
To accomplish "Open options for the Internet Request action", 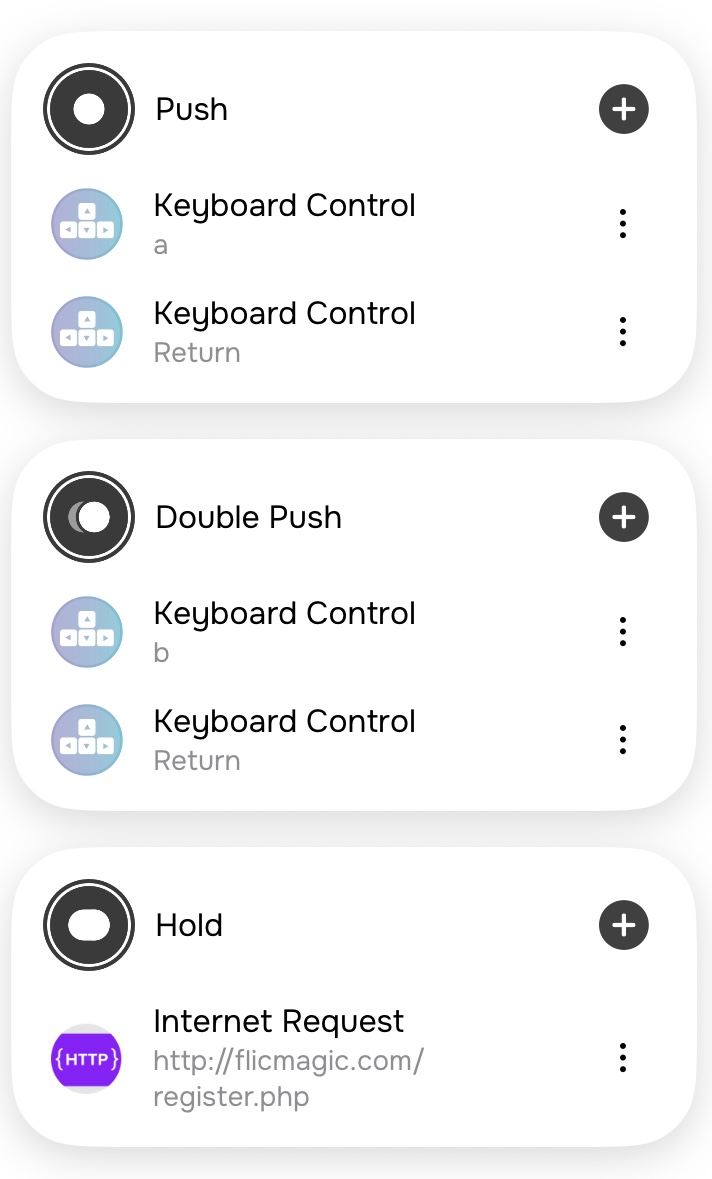I will point(623,1057).
